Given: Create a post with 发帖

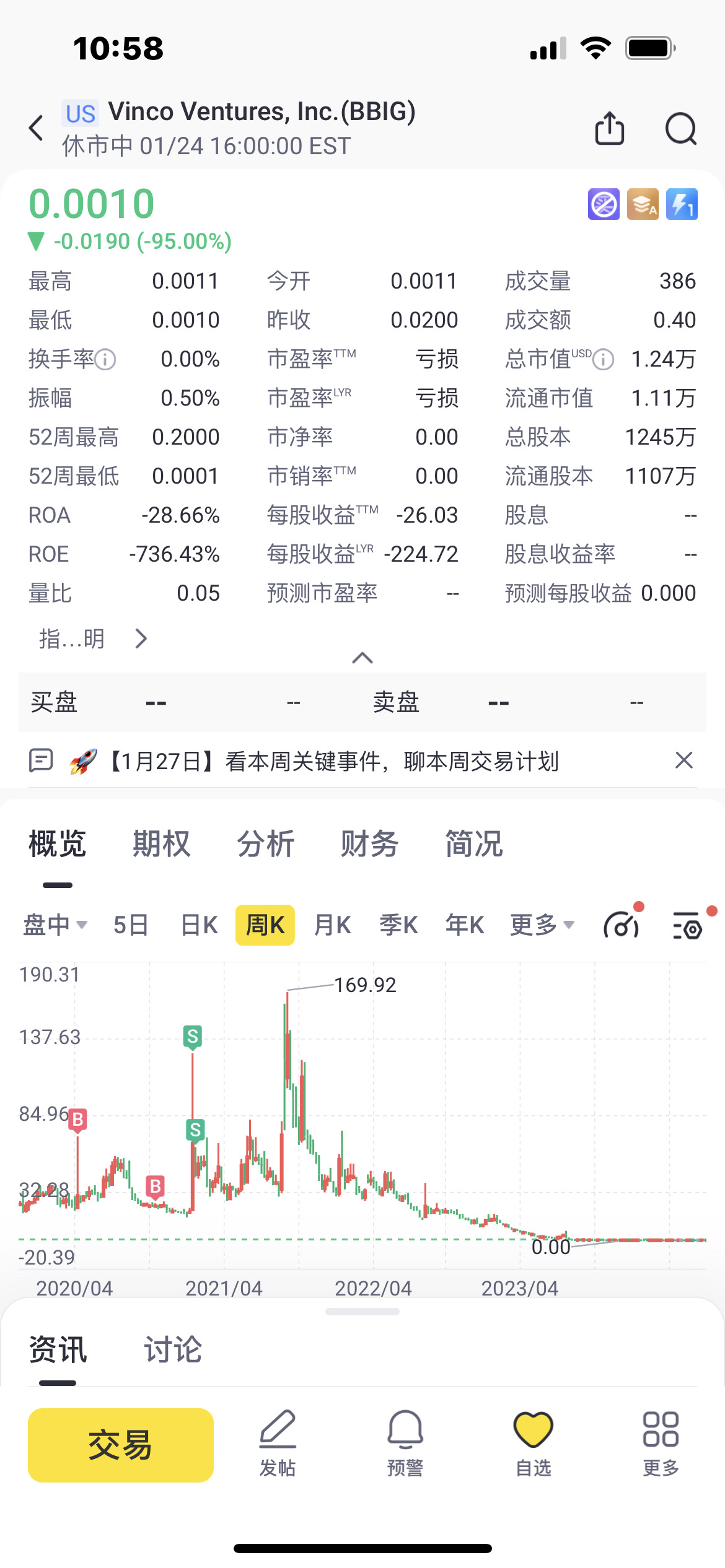Looking at the screenshot, I should [278, 1444].
